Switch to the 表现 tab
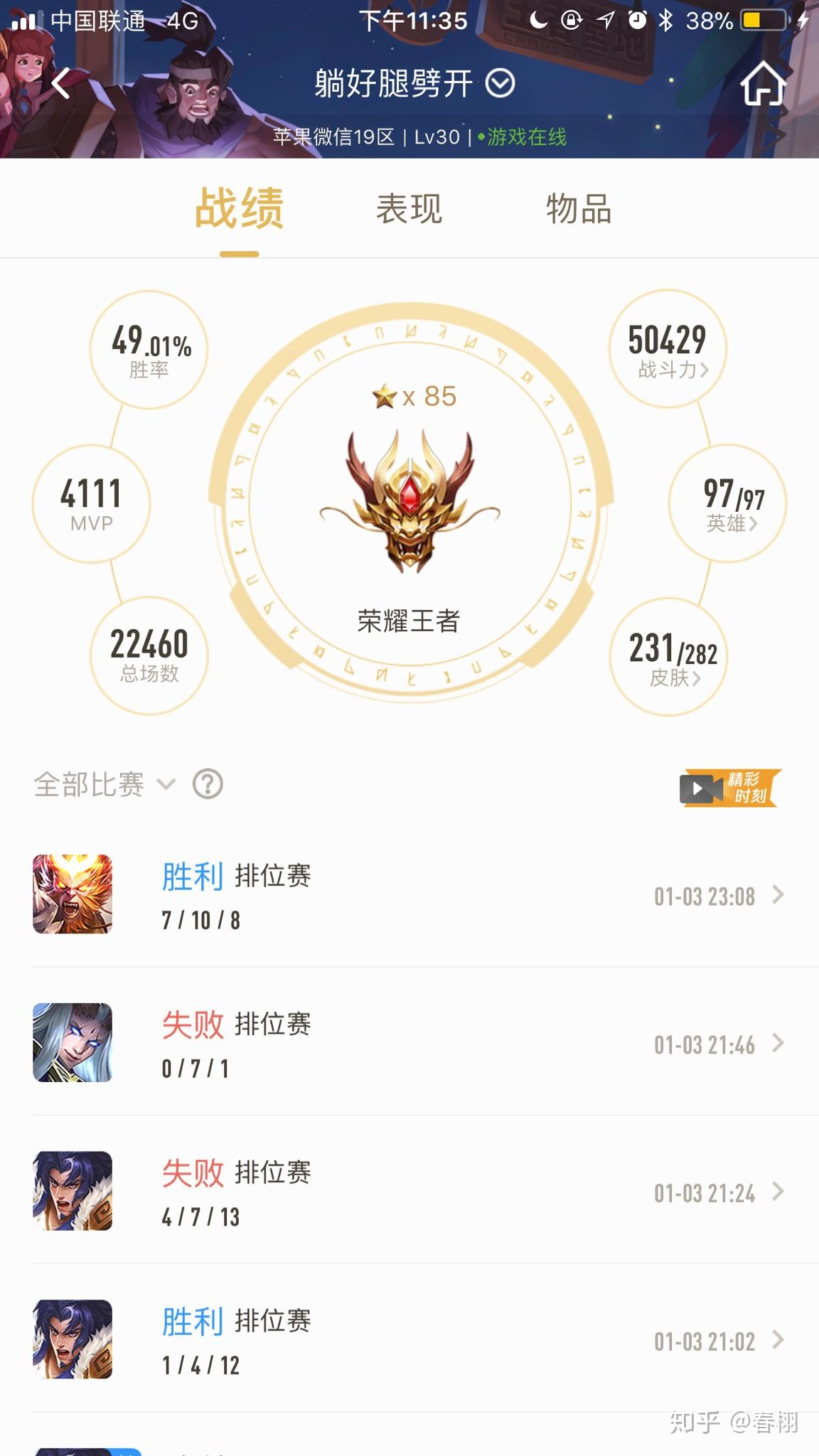The width and height of the screenshot is (819, 1456). click(409, 210)
